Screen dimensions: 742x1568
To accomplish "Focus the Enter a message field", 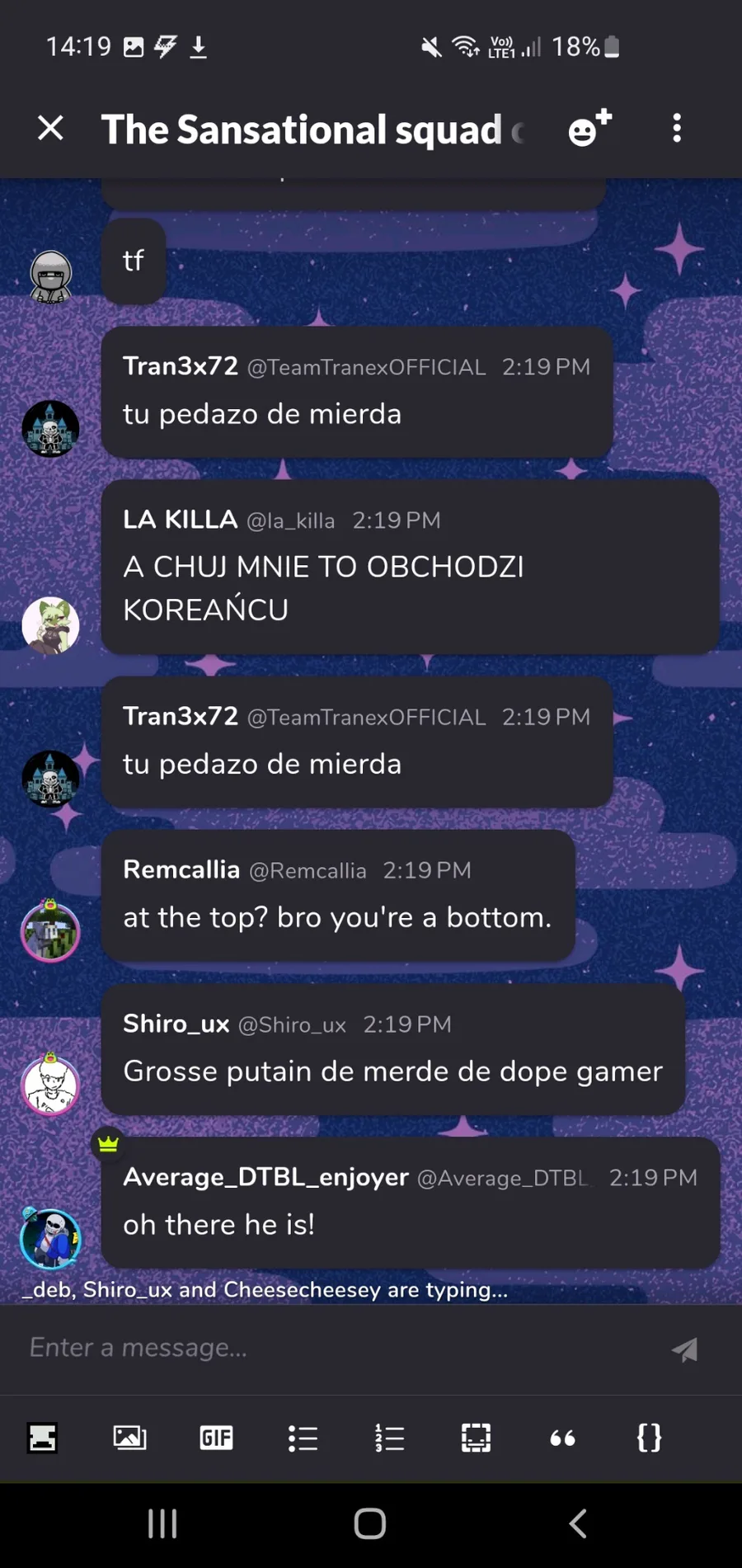I will tap(330, 1348).
